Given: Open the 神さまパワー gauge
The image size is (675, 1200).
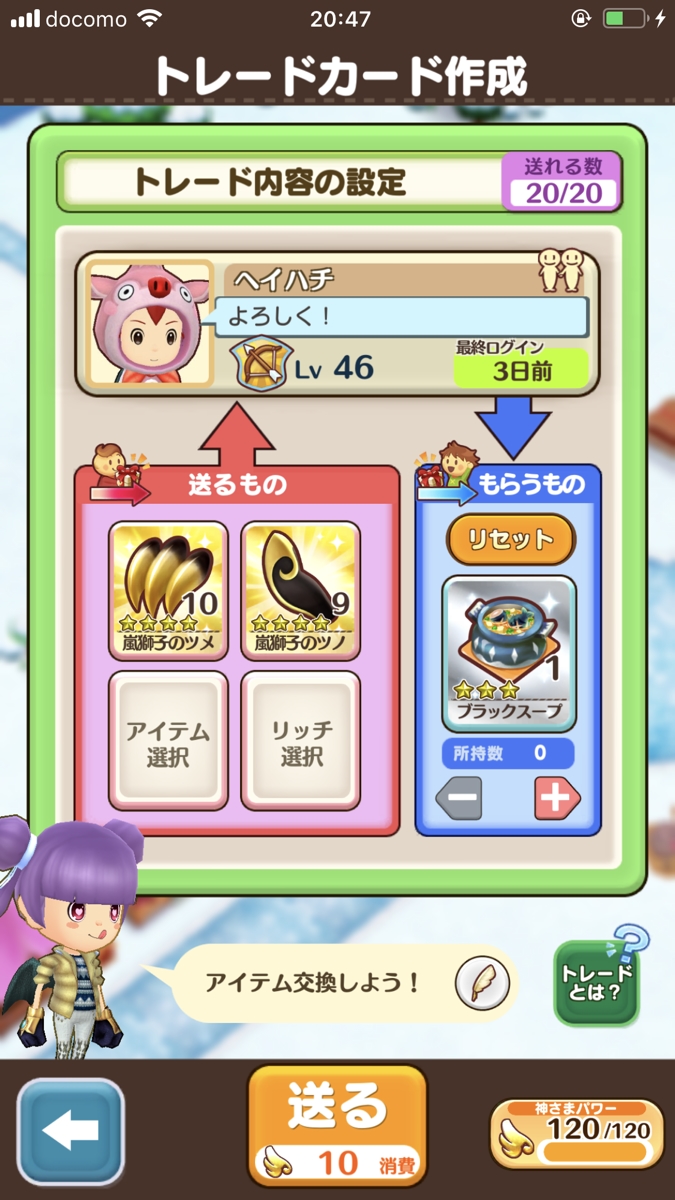Looking at the screenshot, I should [577, 1133].
